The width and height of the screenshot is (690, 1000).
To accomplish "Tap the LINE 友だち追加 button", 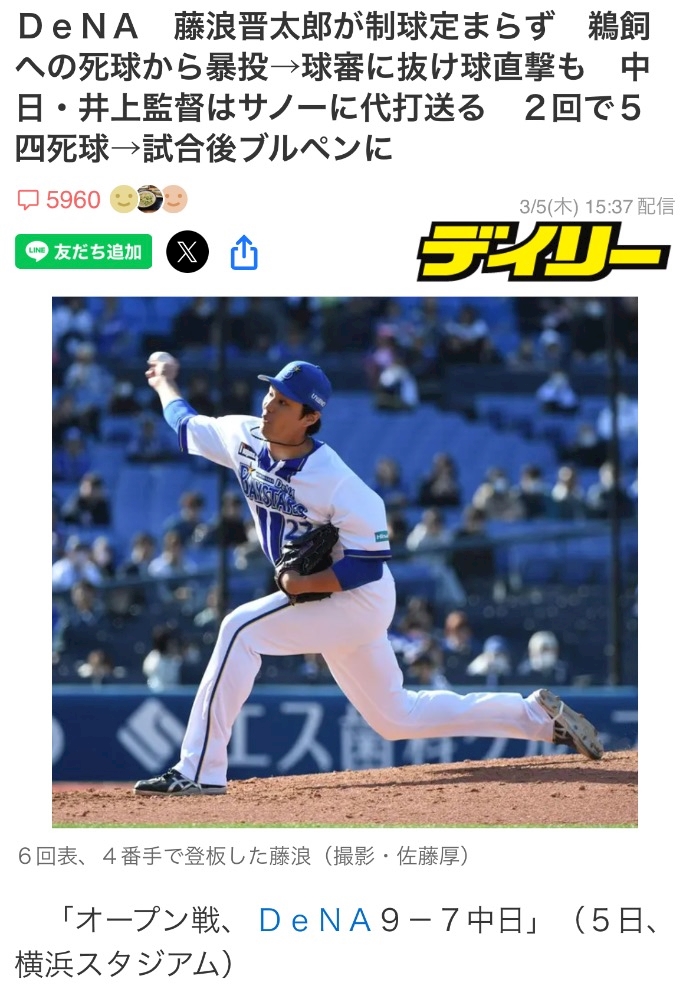I will 84,252.
